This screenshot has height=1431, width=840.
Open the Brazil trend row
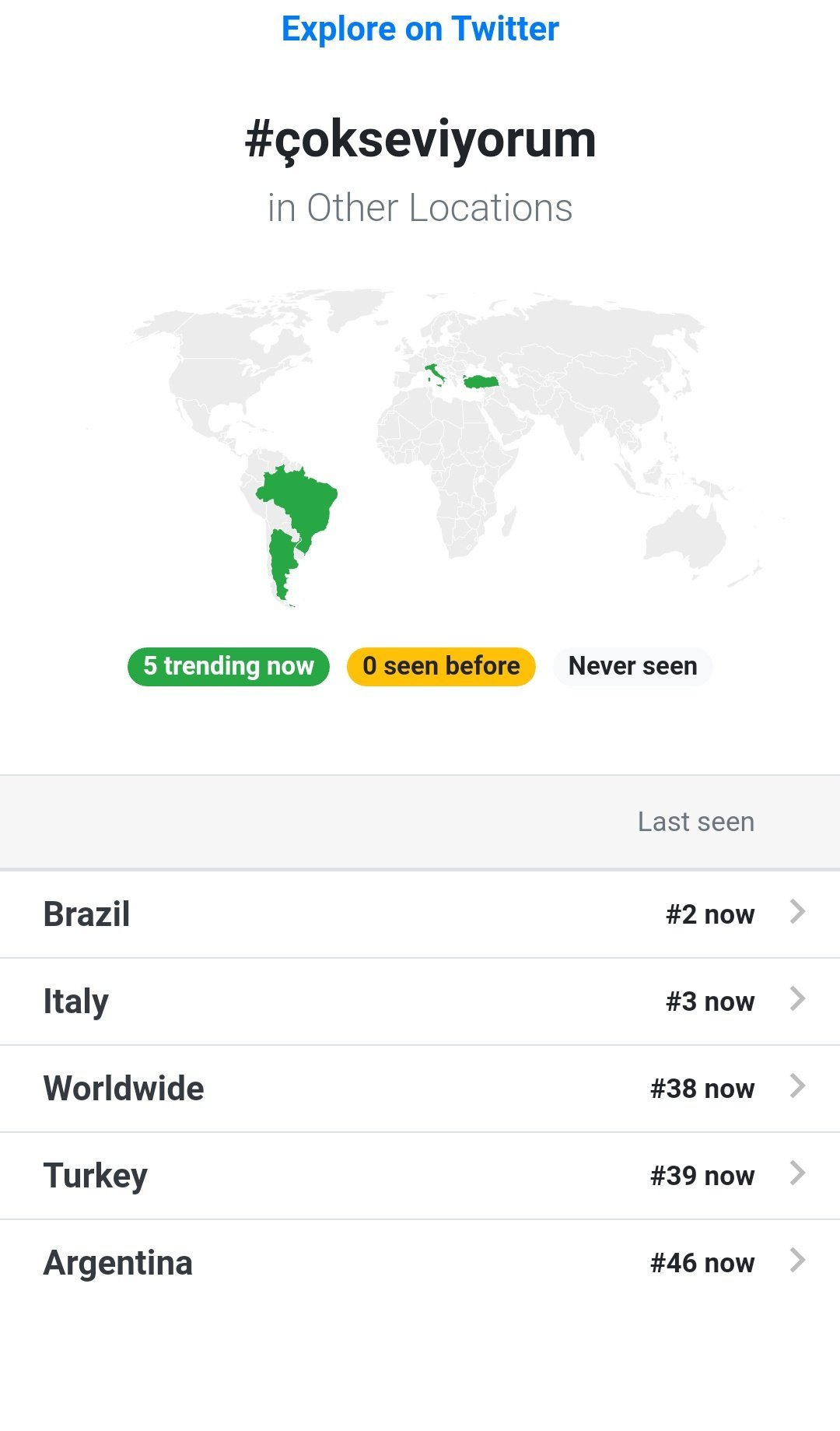point(420,914)
